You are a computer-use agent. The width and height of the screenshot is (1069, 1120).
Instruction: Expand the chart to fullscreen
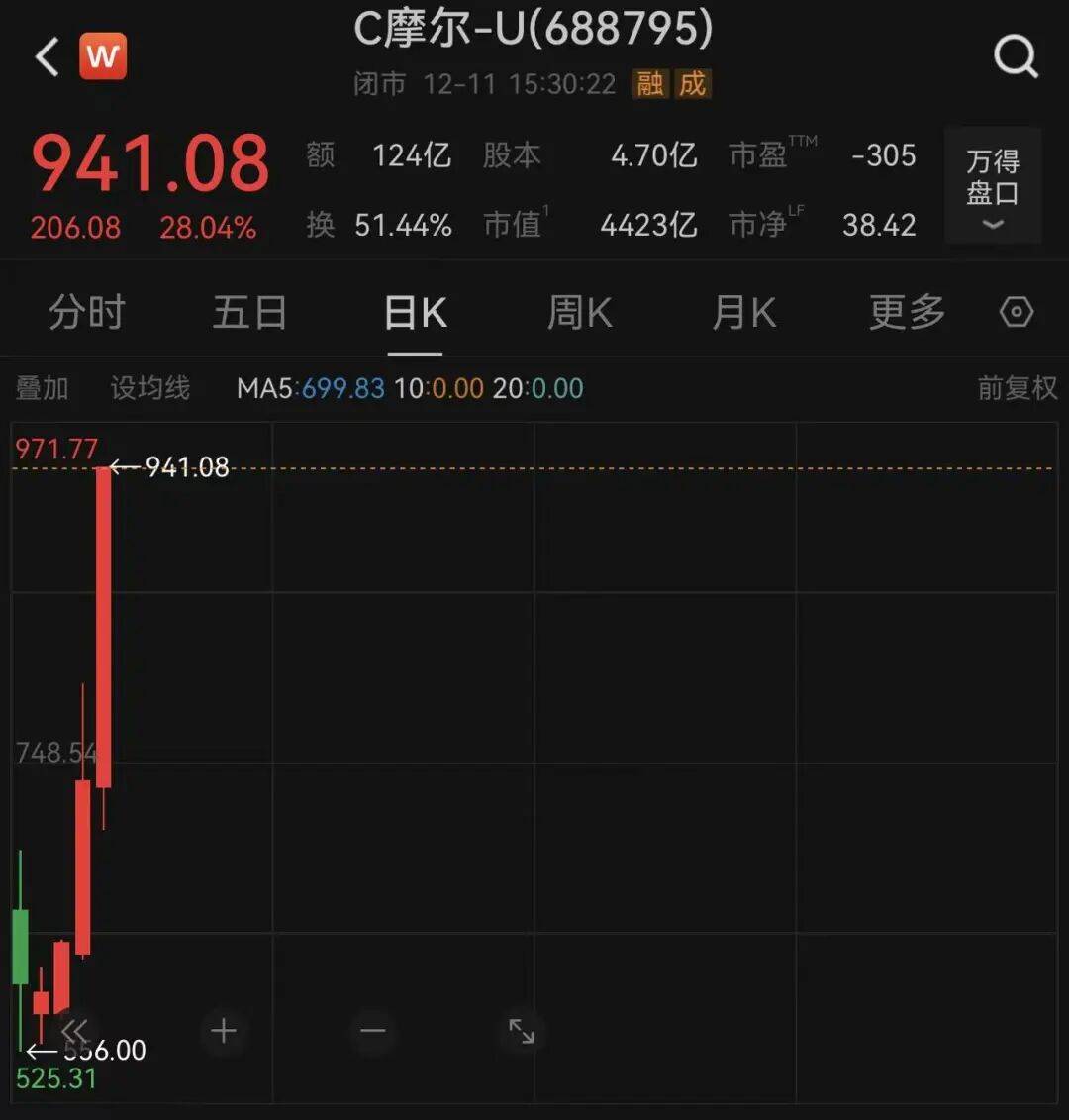tap(522, 1031)
